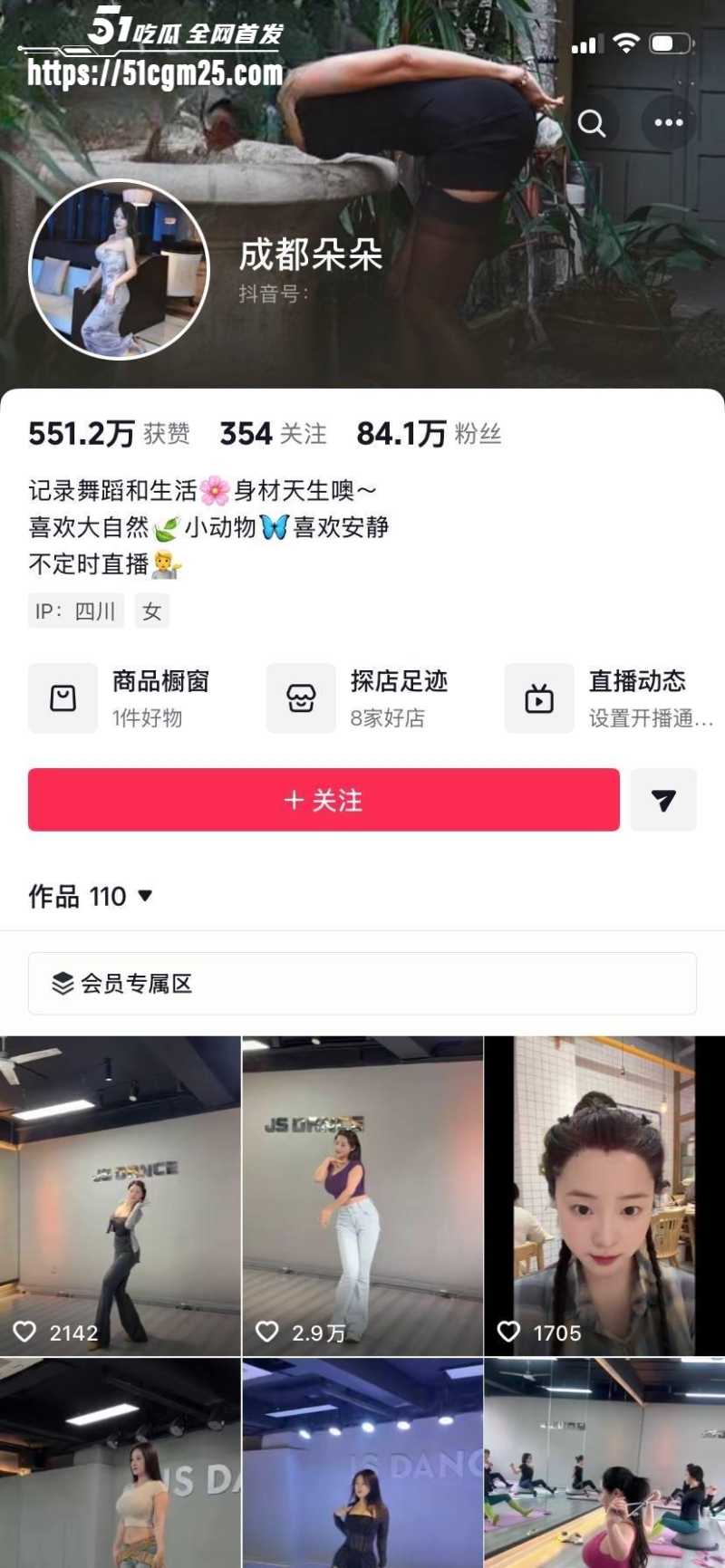Open the three-dot overflow menu
Screen dimensions: 725x1568
(669, 123)
